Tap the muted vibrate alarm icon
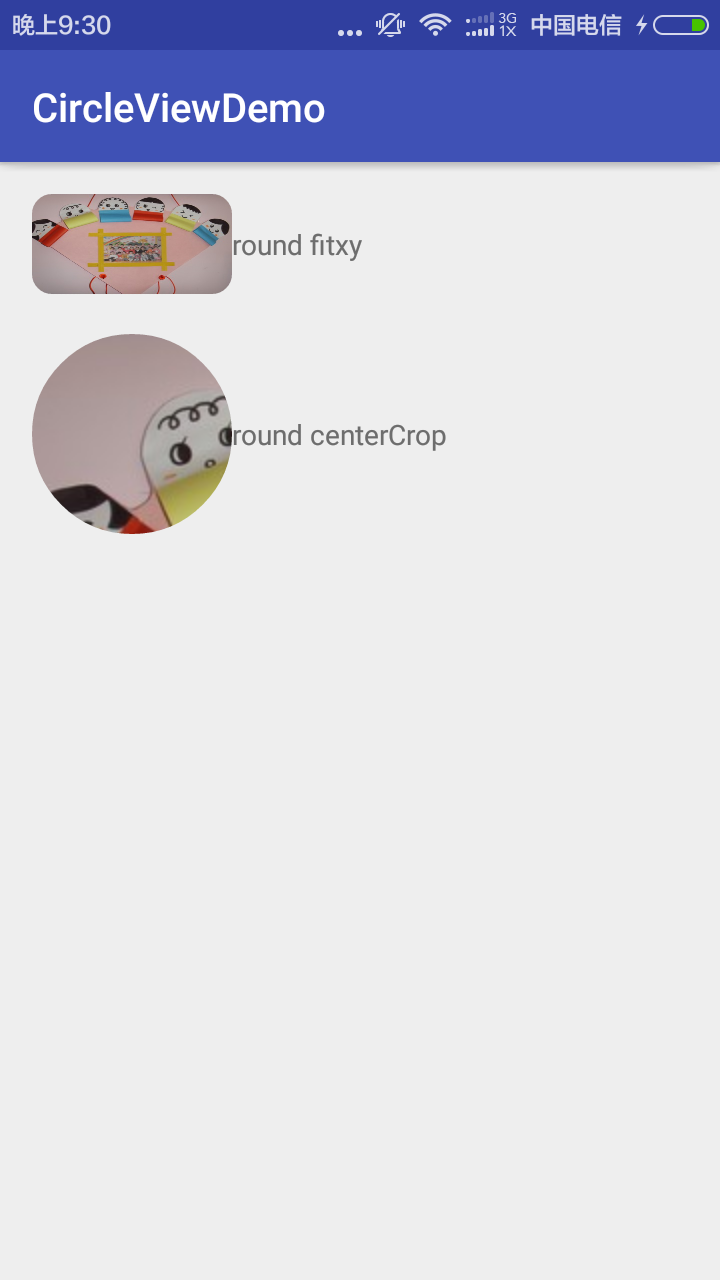 [389, 25]
